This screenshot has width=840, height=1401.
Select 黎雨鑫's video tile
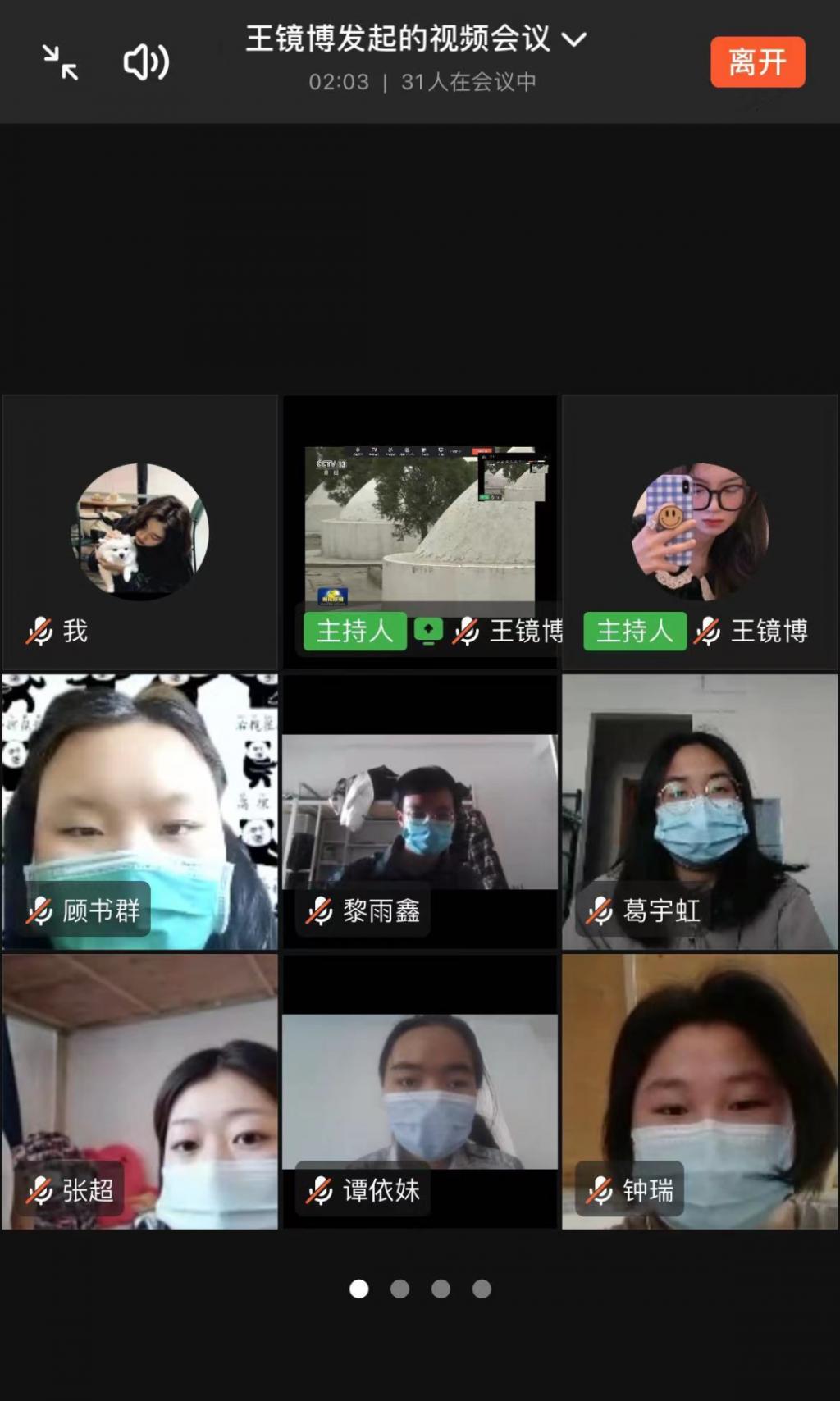tap(420, 811)
